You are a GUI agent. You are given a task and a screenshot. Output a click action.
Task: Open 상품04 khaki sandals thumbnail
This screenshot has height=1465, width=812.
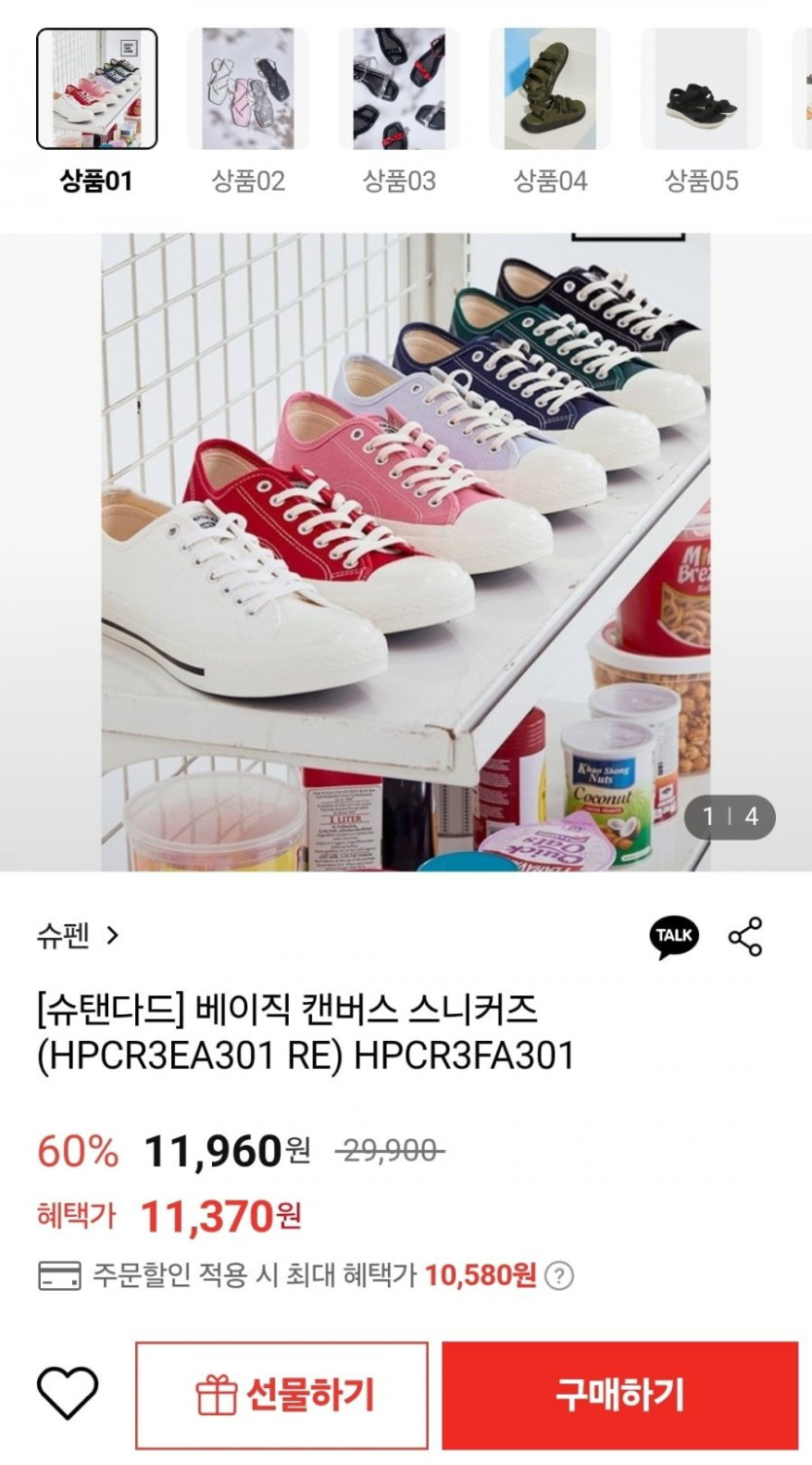click(x=550, y=89)
